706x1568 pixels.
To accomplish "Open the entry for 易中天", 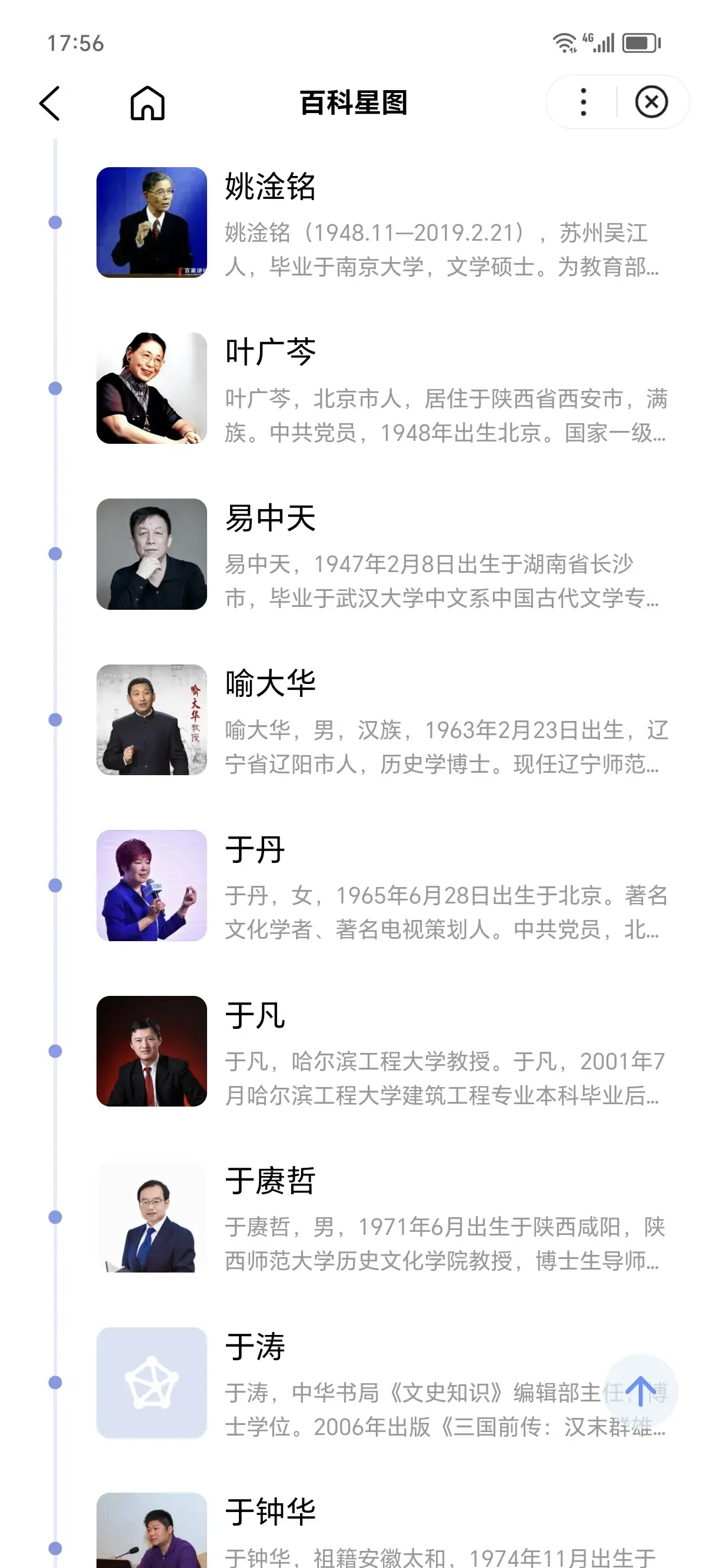I will click(384, 554).
